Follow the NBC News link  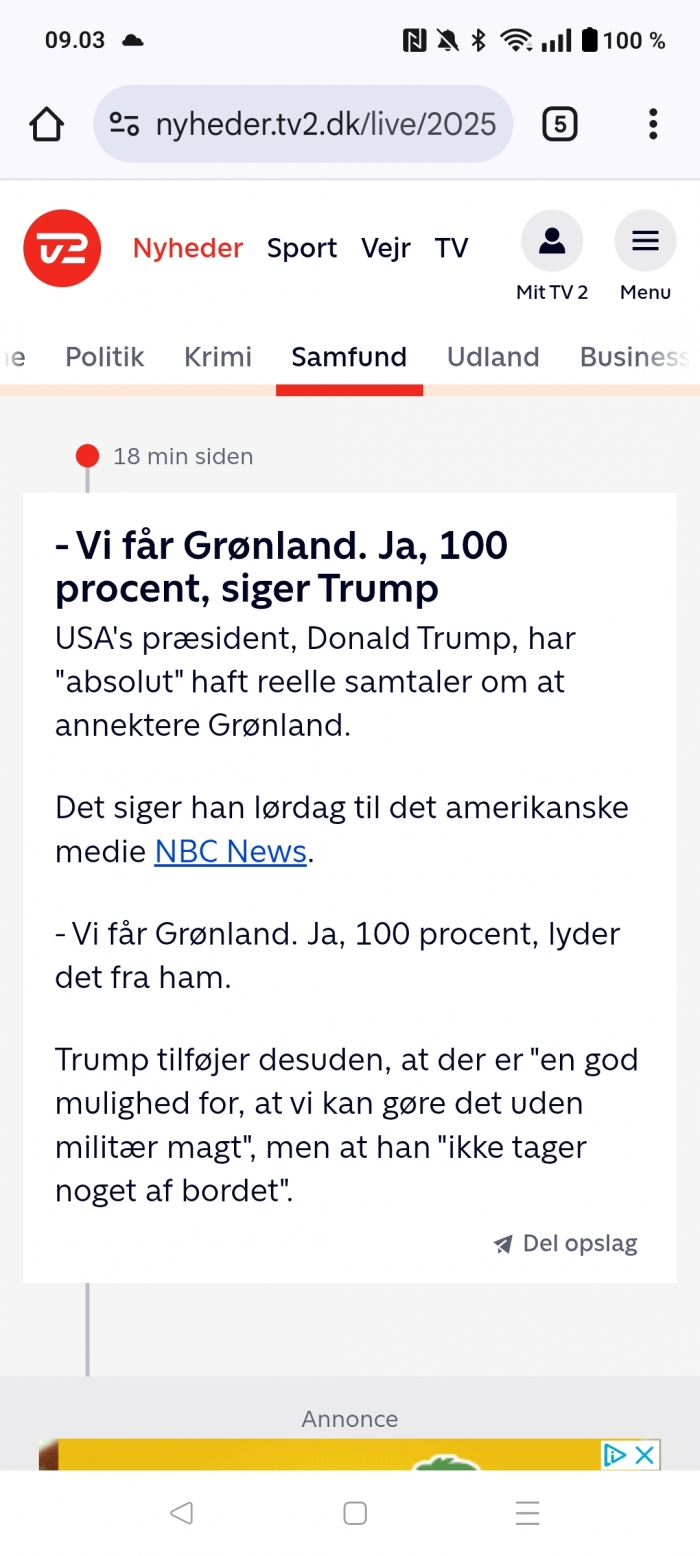tap(230, 851)
